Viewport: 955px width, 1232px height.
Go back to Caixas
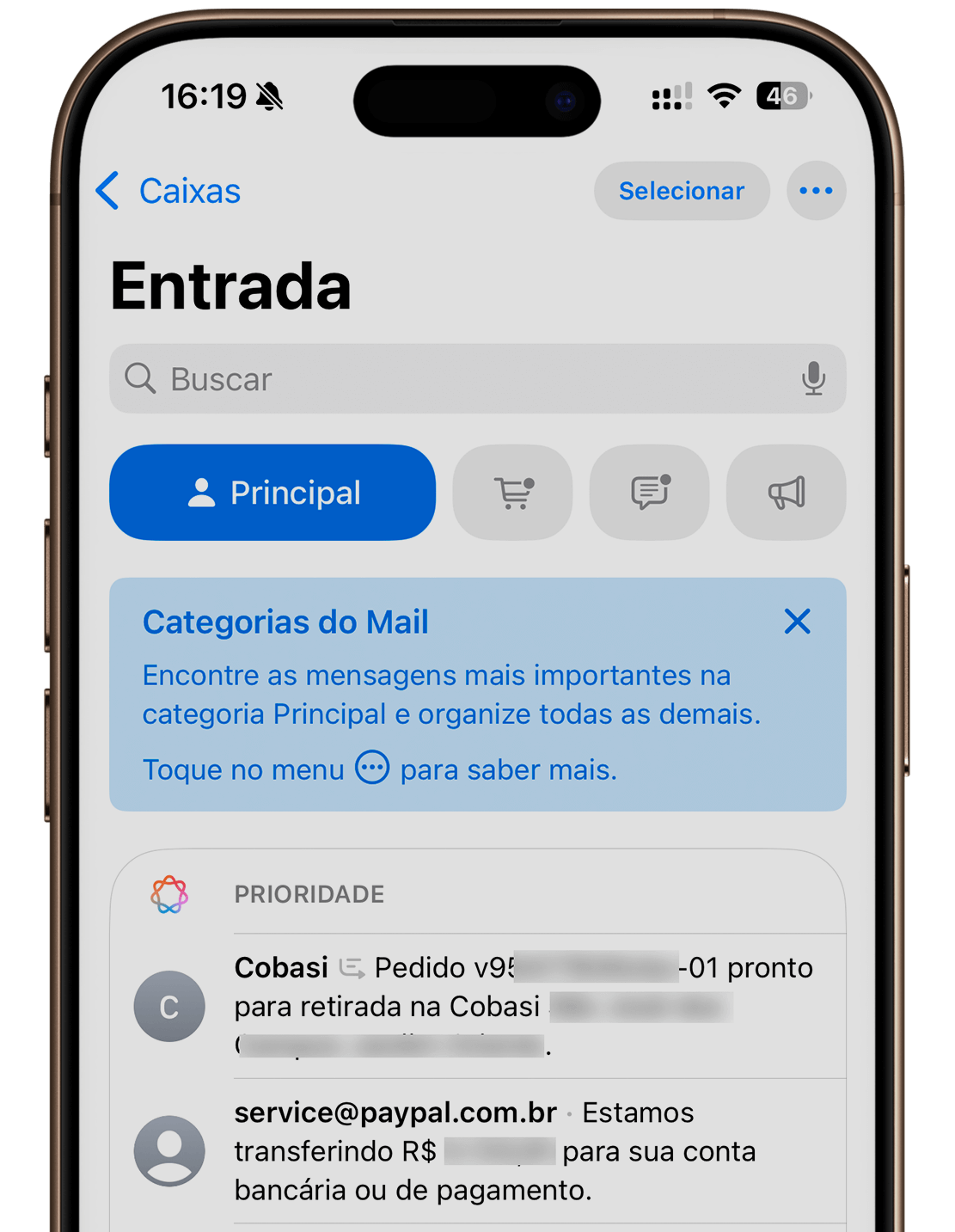pos(168,191)
